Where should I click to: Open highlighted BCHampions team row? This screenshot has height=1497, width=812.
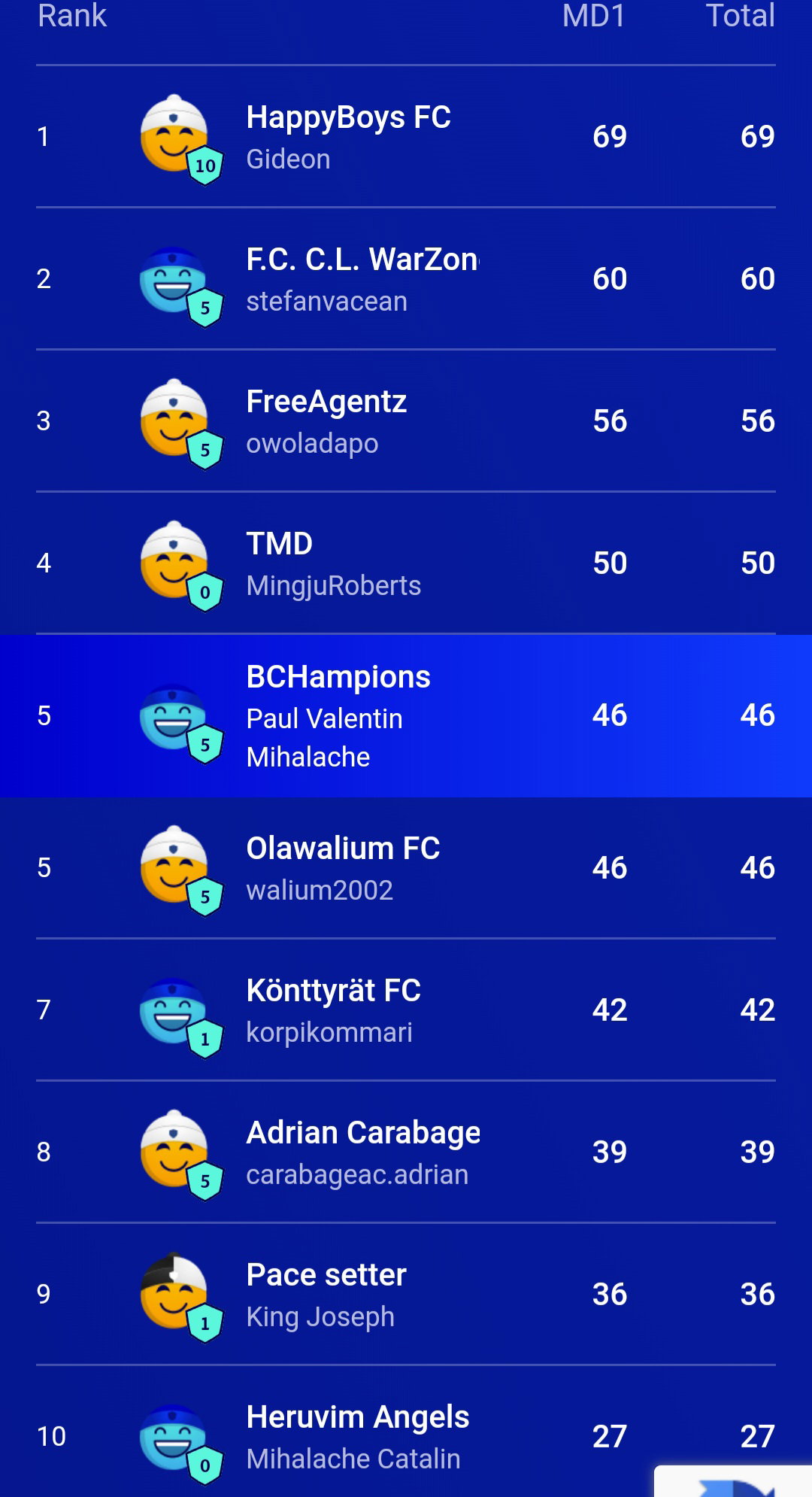(x=406, y=716)
